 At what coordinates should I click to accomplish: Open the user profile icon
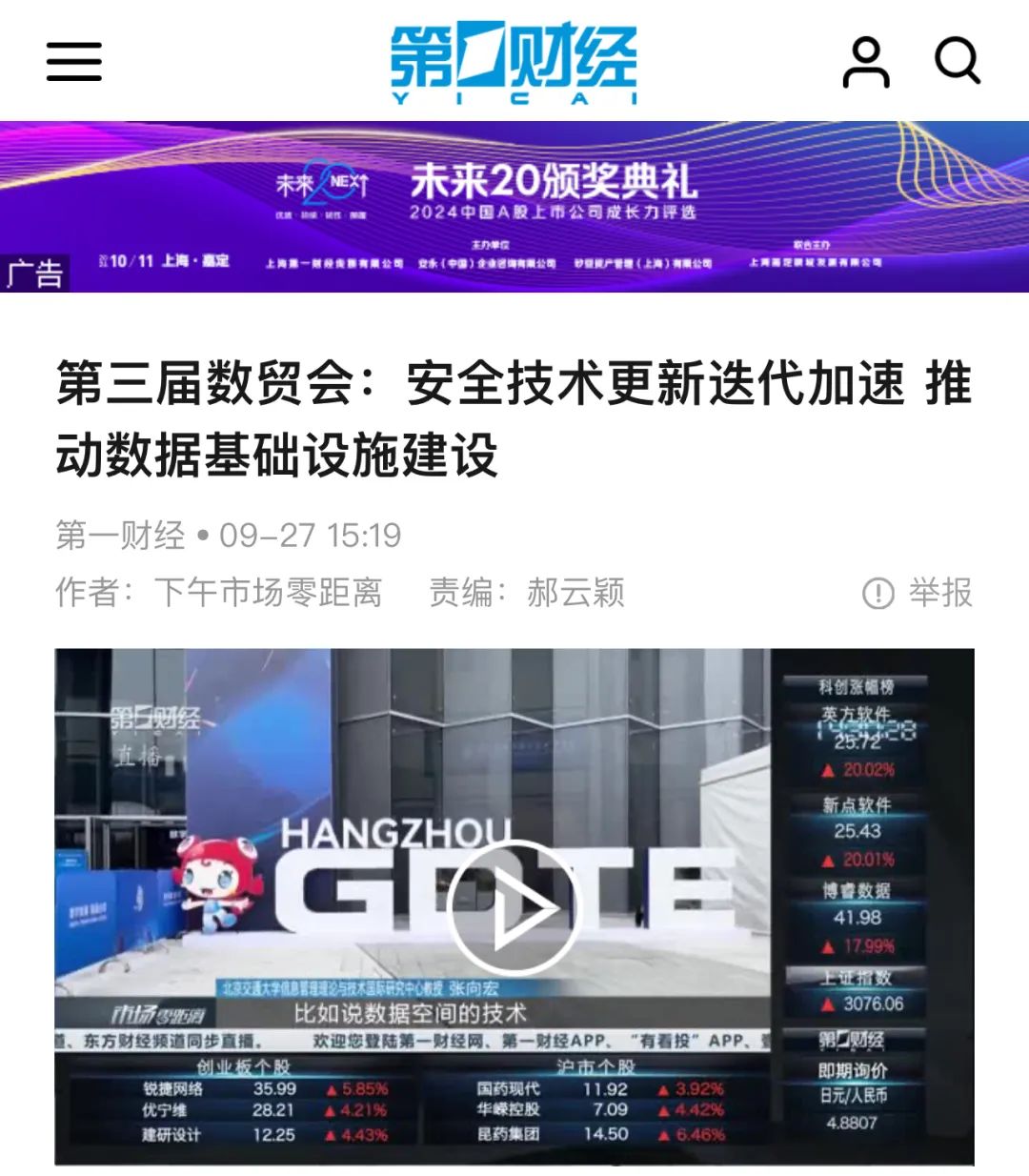pos(865,62)
